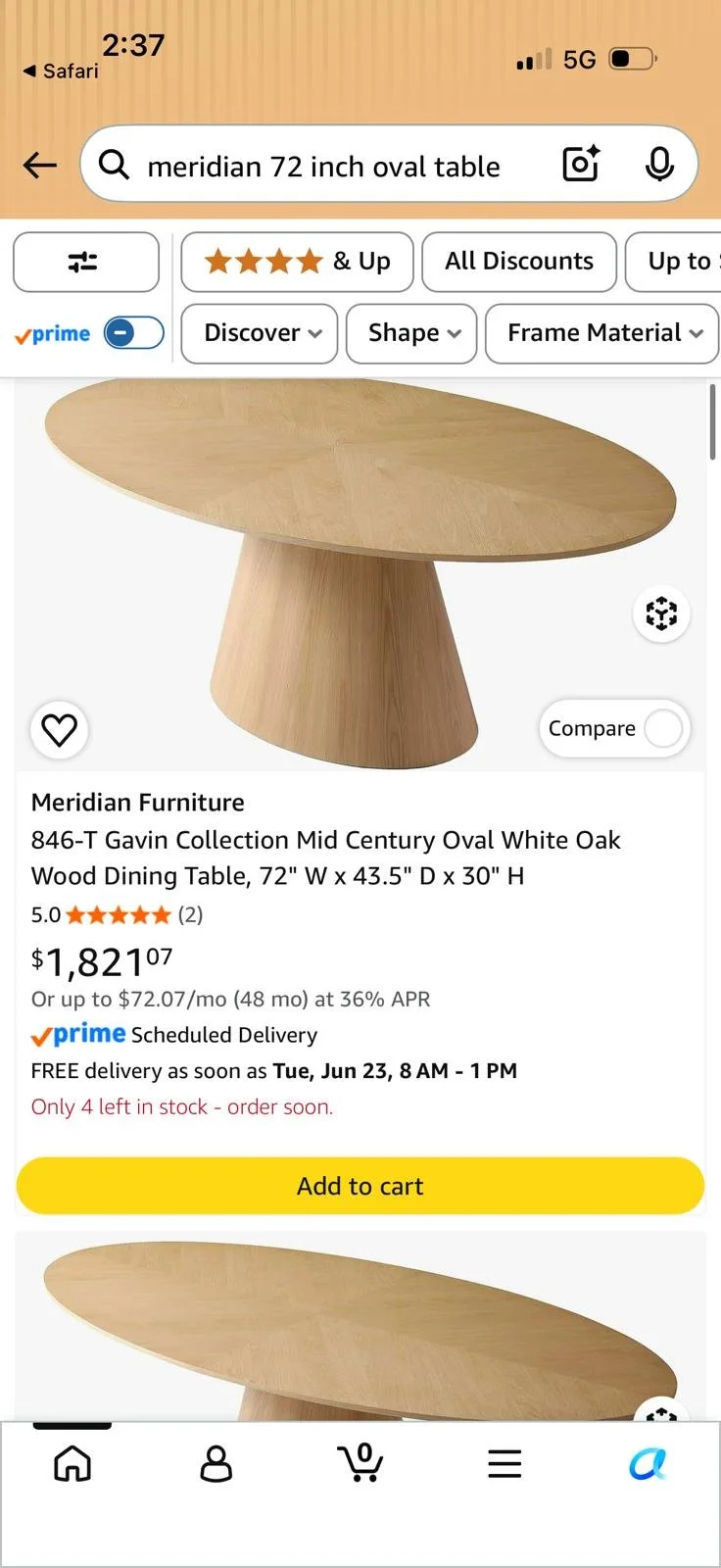Start voice search with the microphone
The width and height of the screenshot is (721, 1568).
(x=659, y=164)
